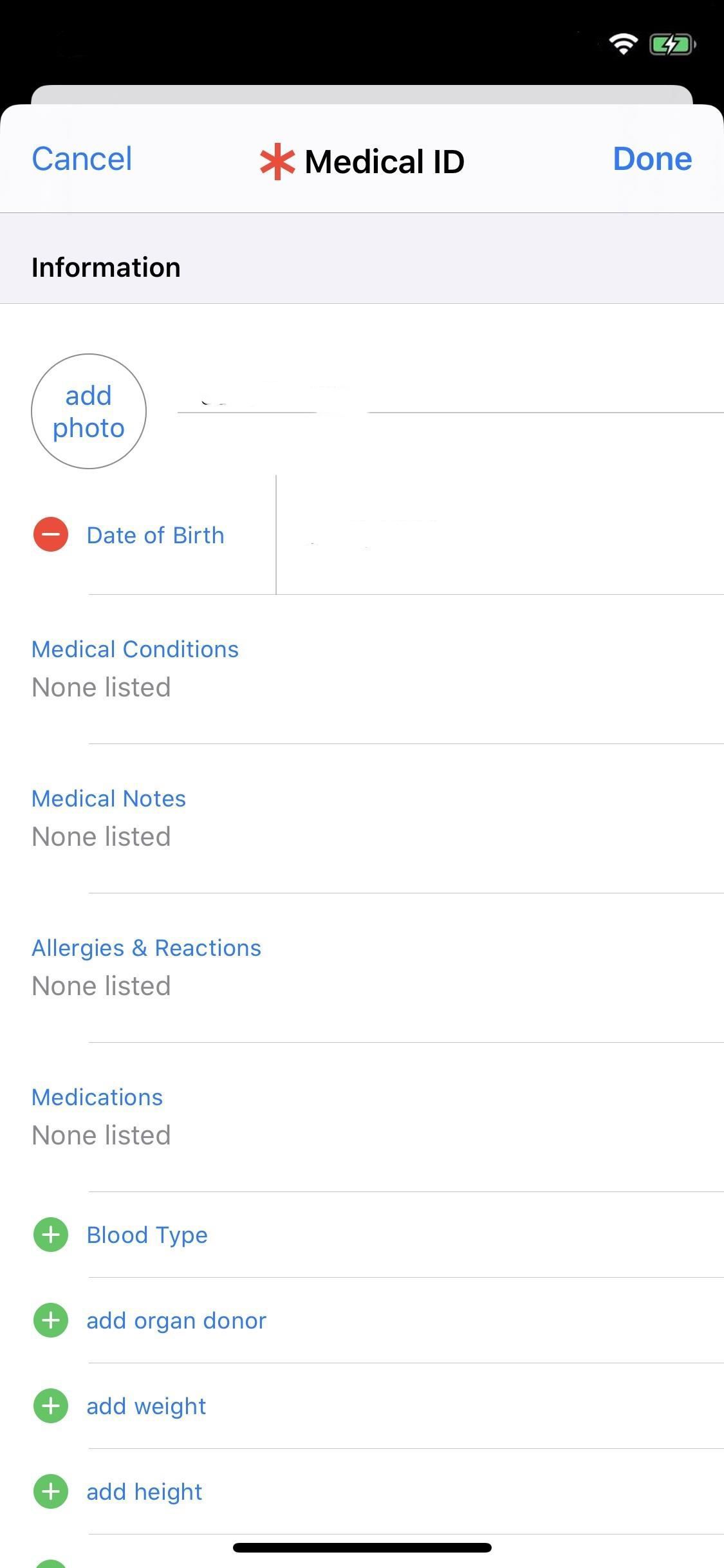Save changes with the Done button
Viewport: 724px width, 1568px height.
(x=652, y=159)
